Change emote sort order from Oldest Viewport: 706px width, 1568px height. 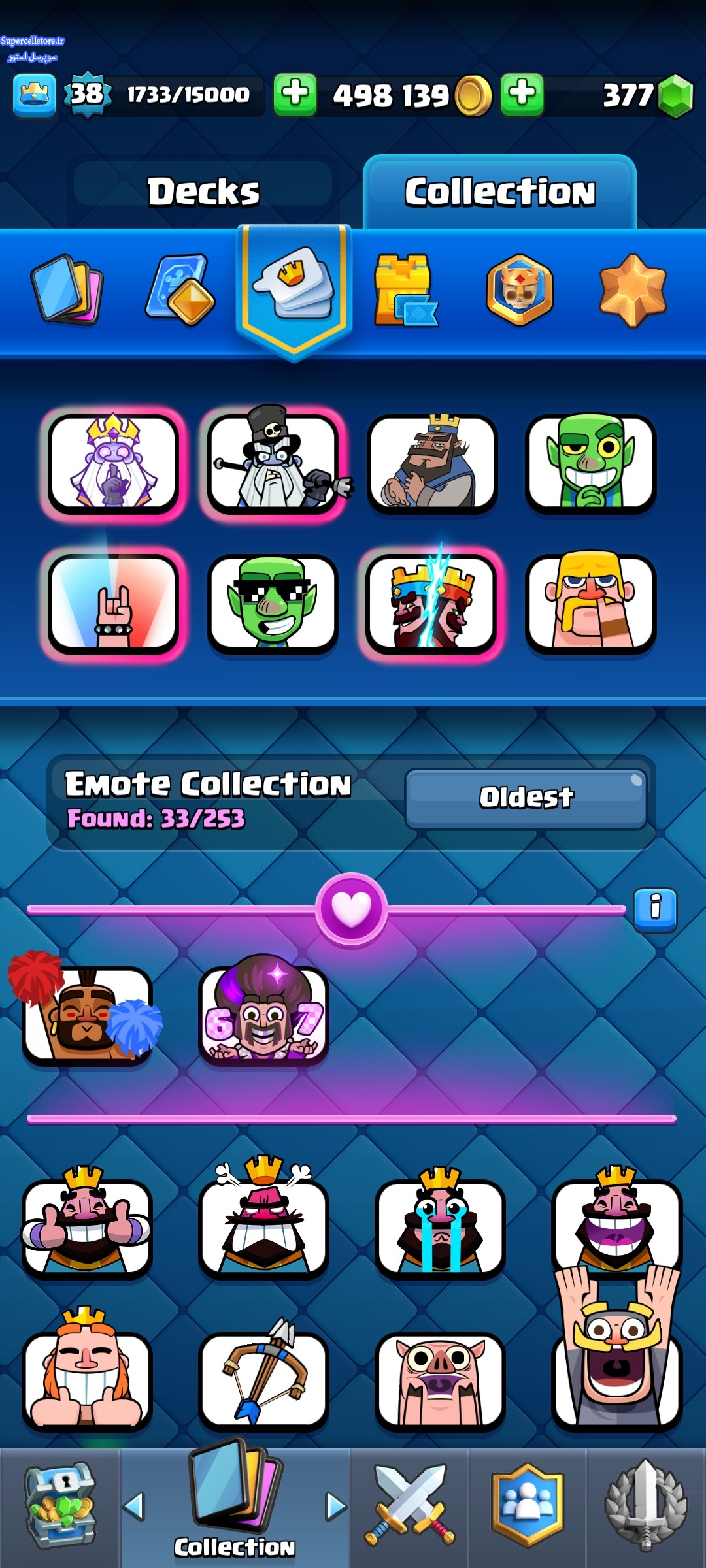(526, 798)
